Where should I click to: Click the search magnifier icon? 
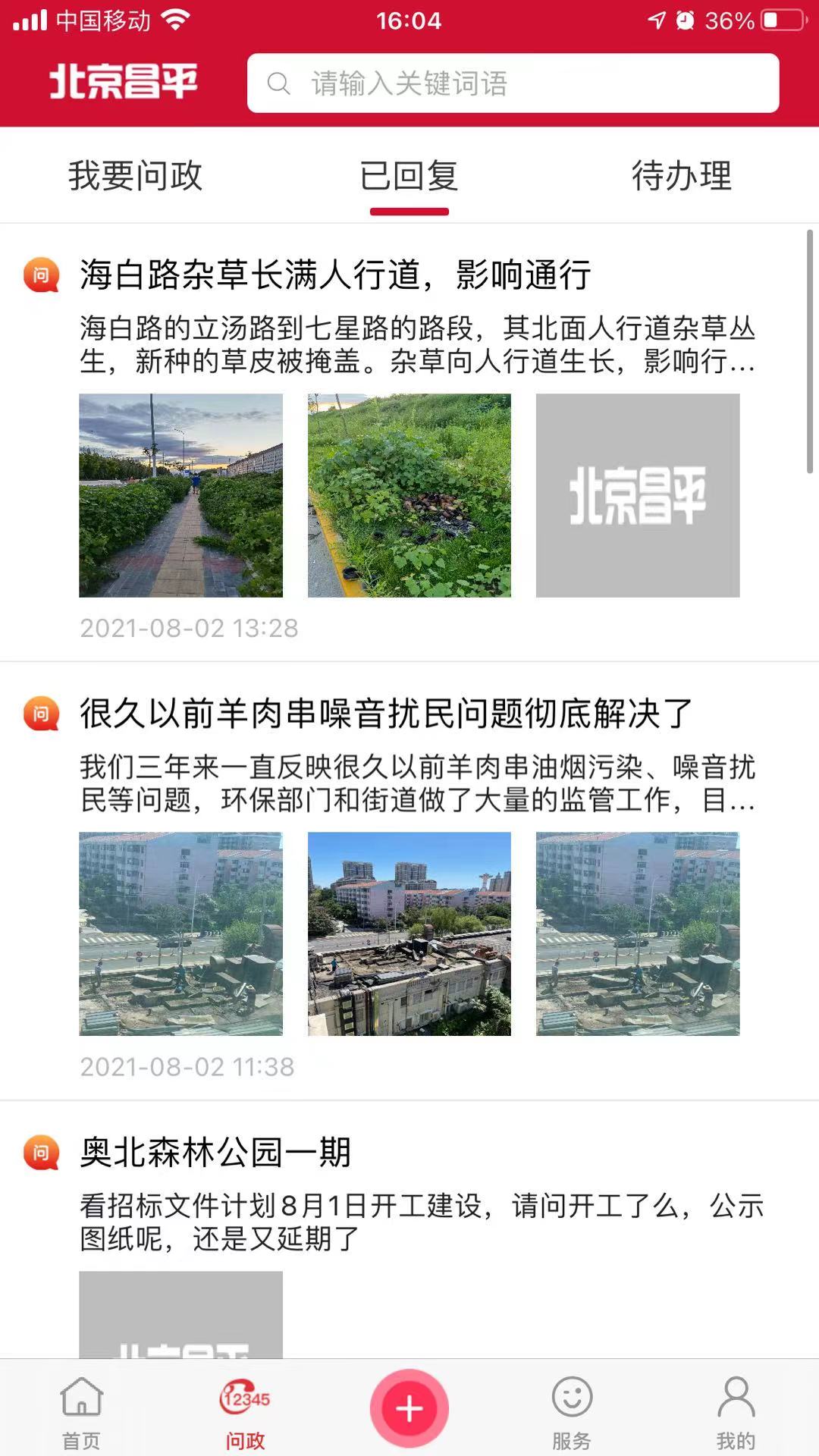(x=278, y=84)
